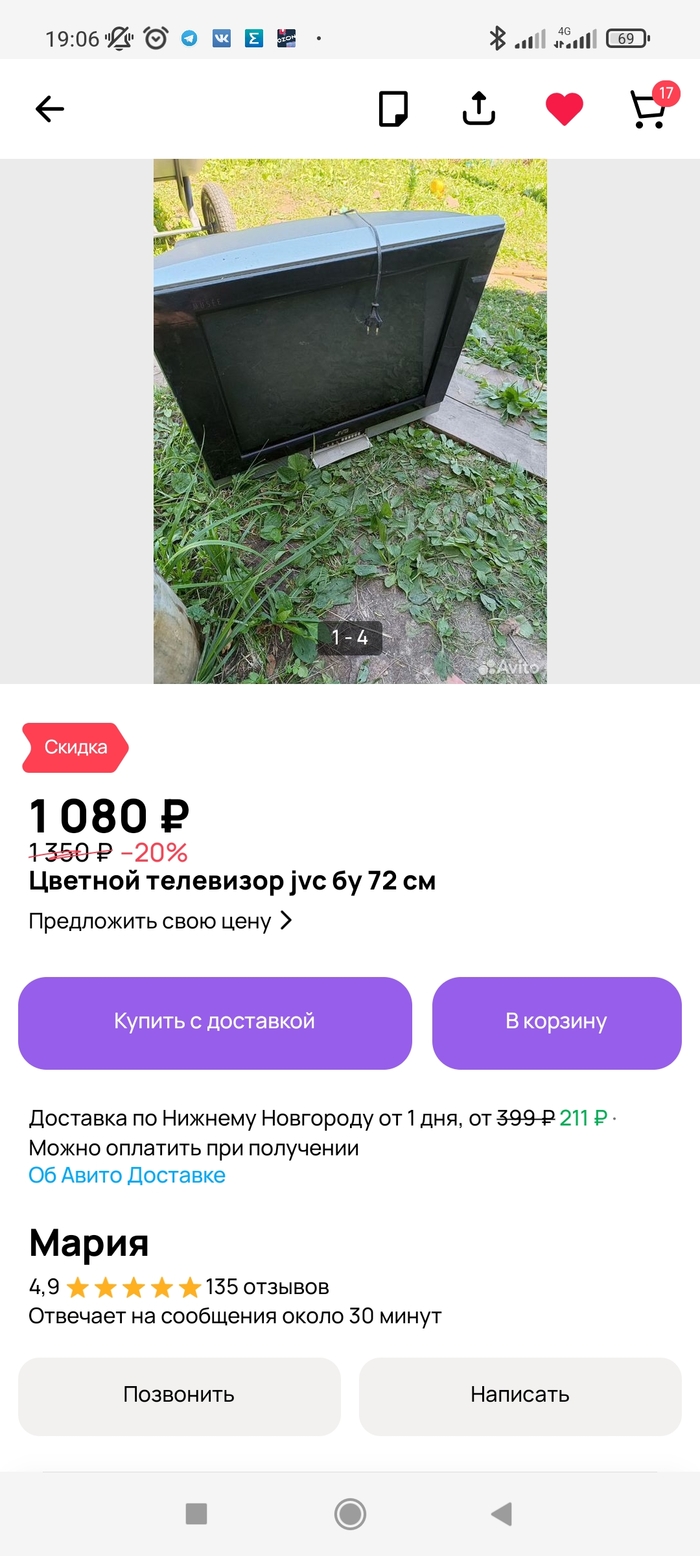Open the shopping cart with 17 items
700x1556 pixels.
pyautogui.click(x=649, y=109)
